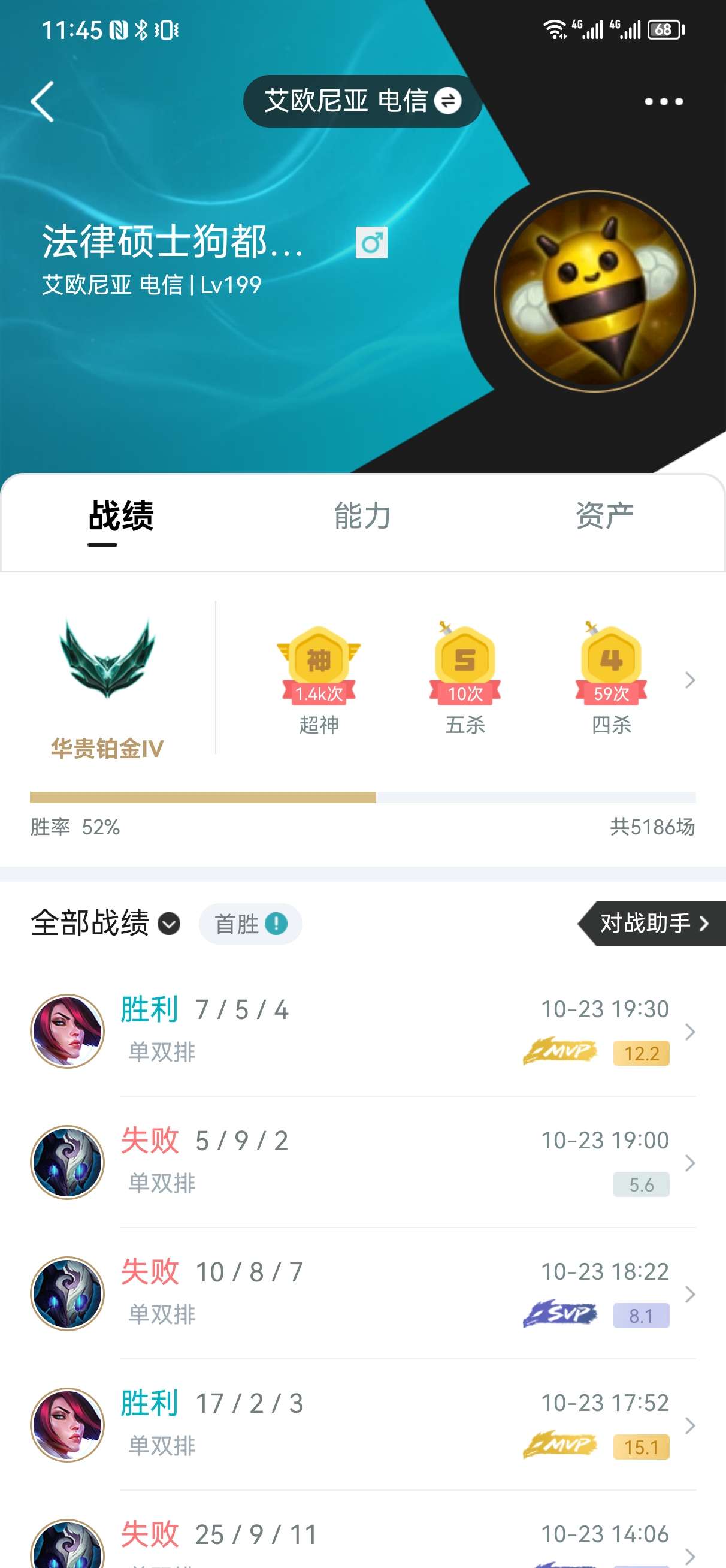The image size is (726, 1568).
Task: Open the 10/8/7 defeat match at 18:22
Action: (x=362, y=1294)
